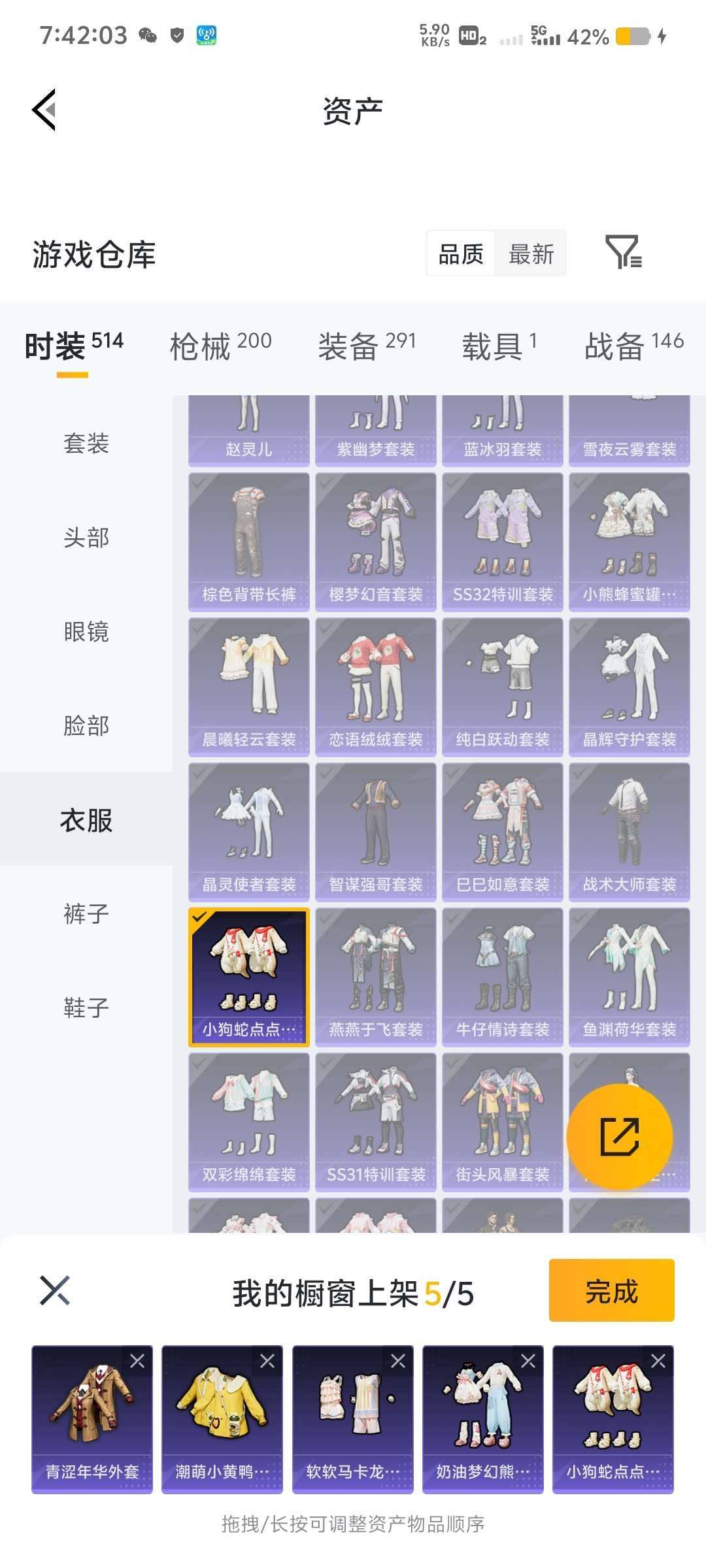Switch to the 装备 tab
Image resolution: width=706 pixels, height=1568 pixels.
point(367,346)
